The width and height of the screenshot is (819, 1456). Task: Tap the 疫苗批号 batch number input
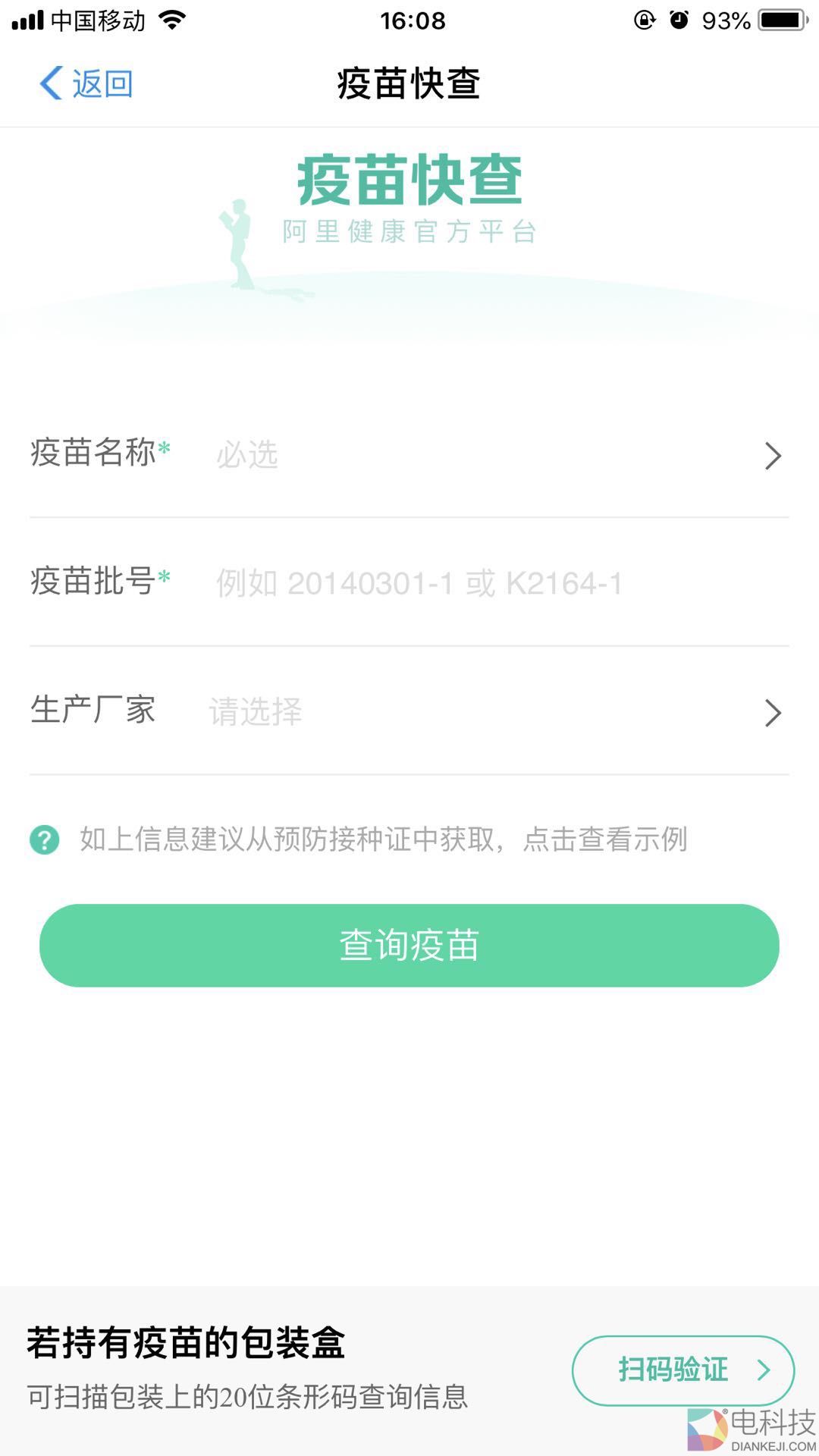417,582
